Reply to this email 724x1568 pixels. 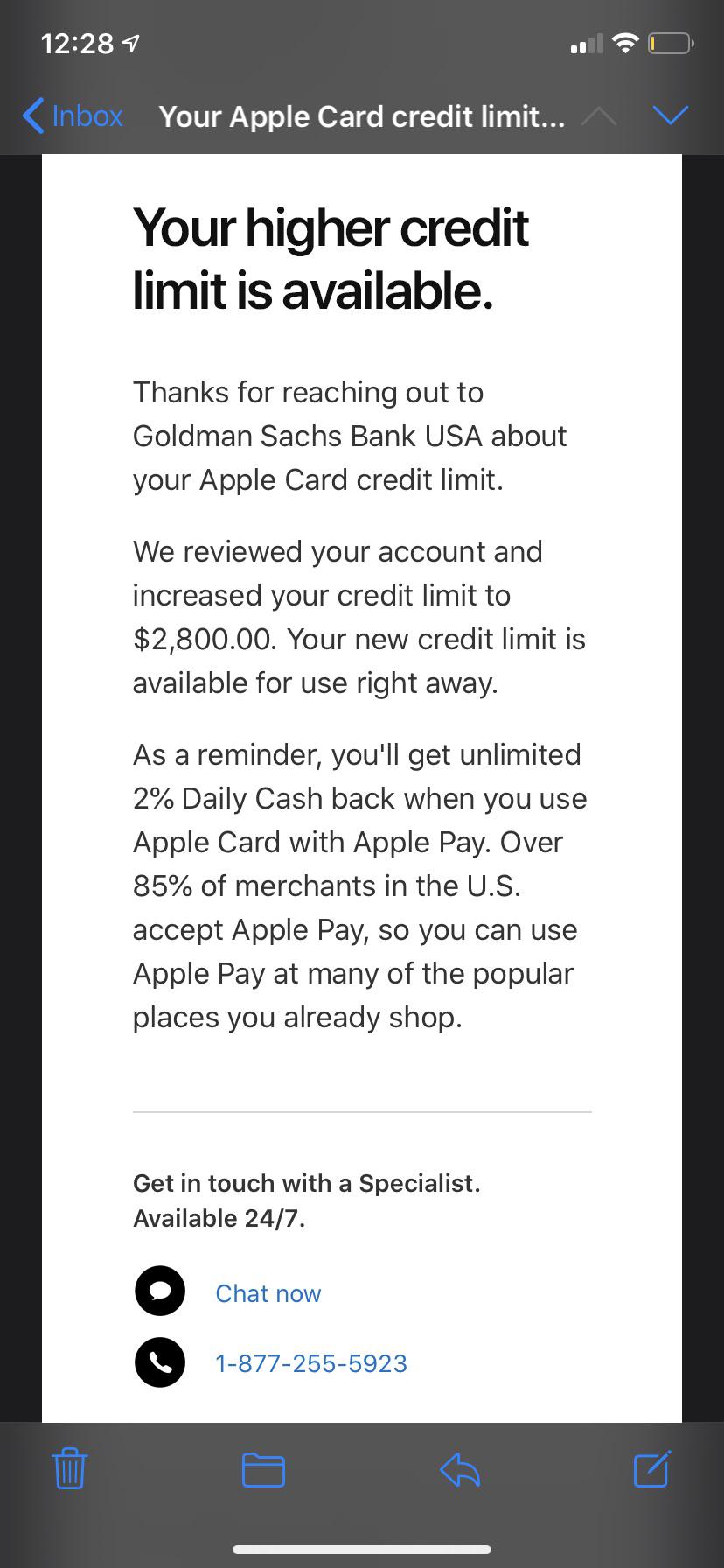tap(460, 1470)
